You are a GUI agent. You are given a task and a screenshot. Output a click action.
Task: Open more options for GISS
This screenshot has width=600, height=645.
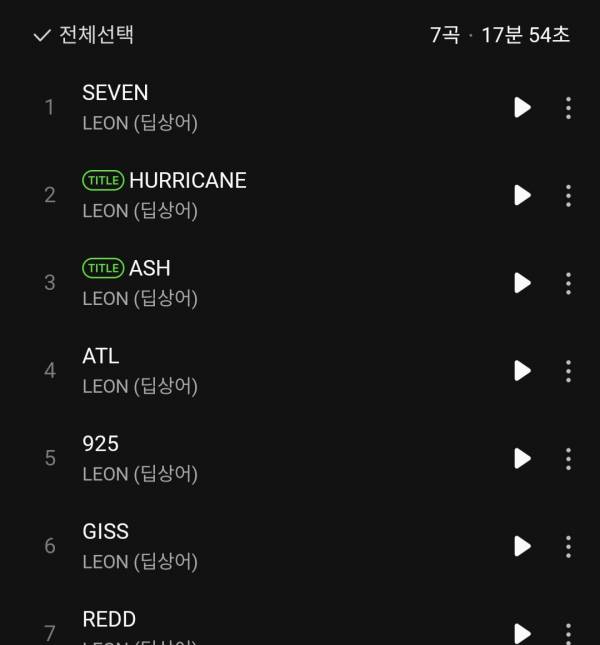568,546
